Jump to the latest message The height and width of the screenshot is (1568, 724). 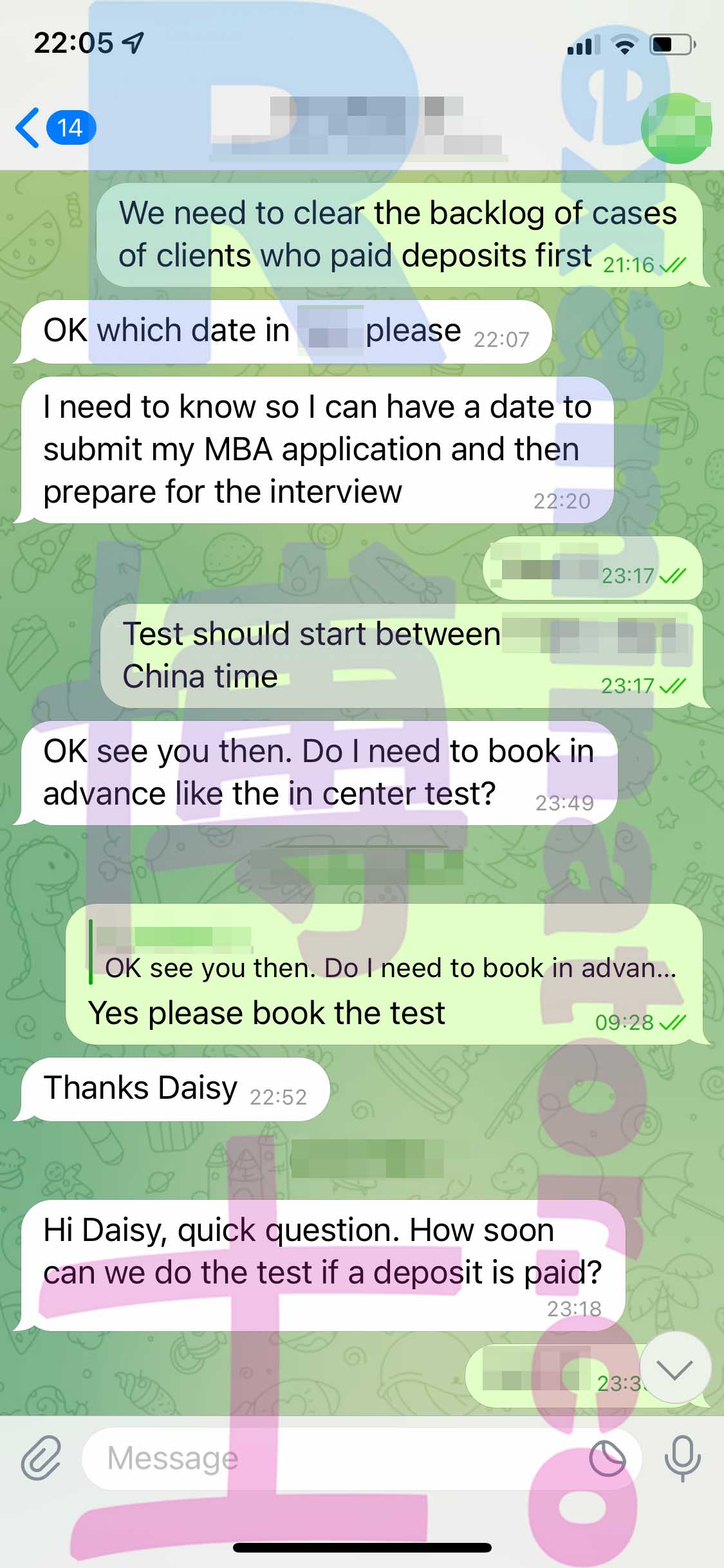click(675, 1368)
